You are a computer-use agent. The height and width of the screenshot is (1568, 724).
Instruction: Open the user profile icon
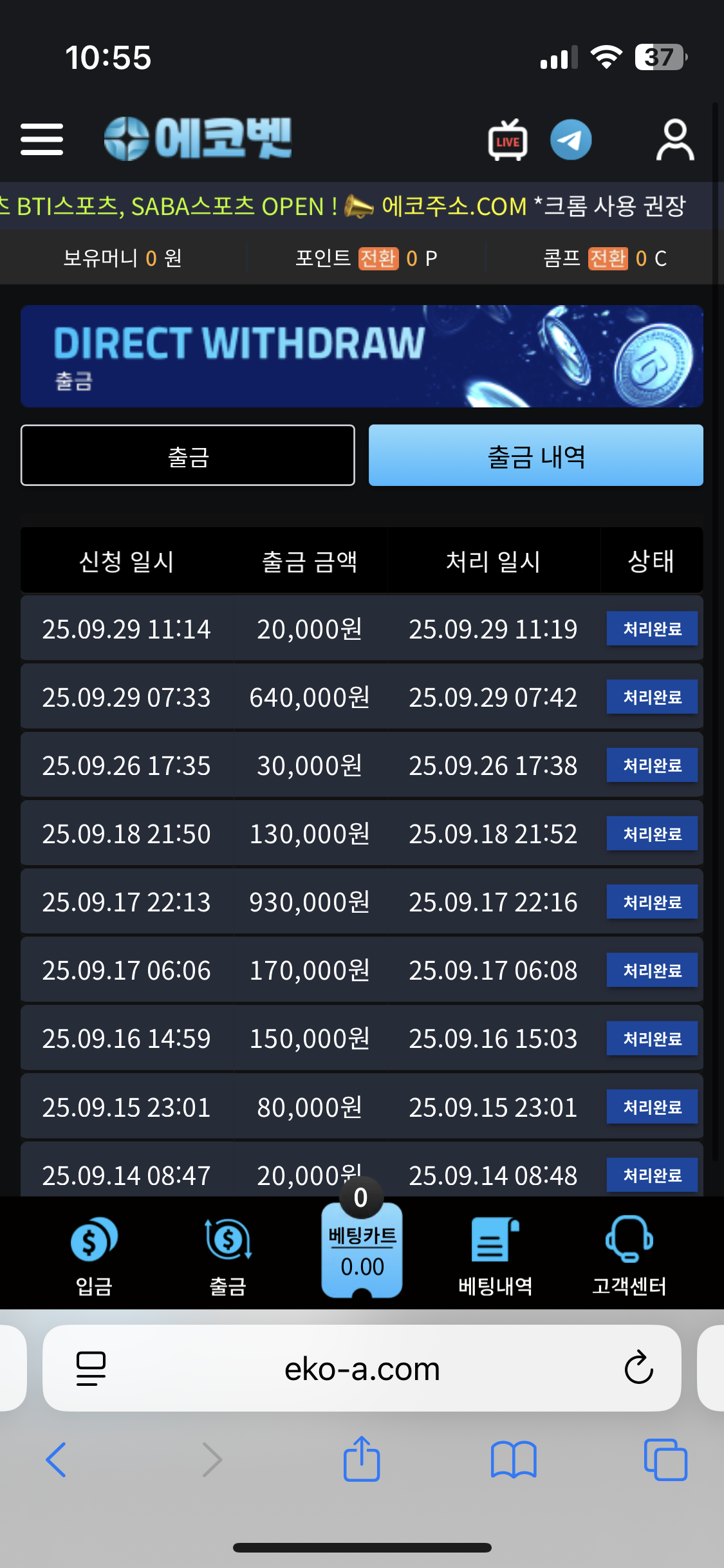[x=674, y=140]
